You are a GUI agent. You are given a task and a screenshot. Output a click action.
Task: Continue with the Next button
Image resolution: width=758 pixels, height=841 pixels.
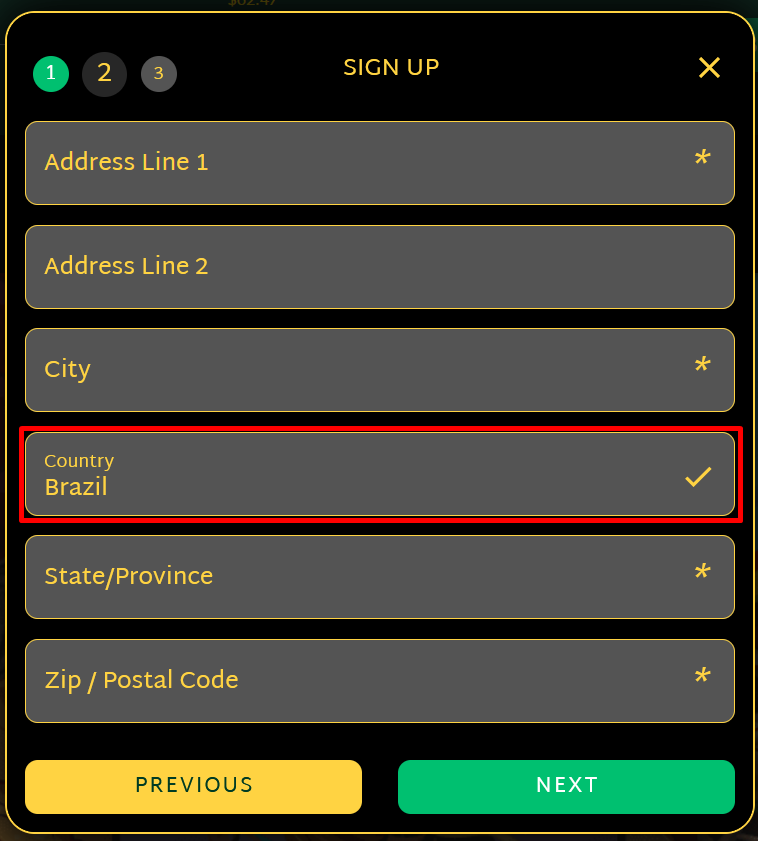click(566, 786)
